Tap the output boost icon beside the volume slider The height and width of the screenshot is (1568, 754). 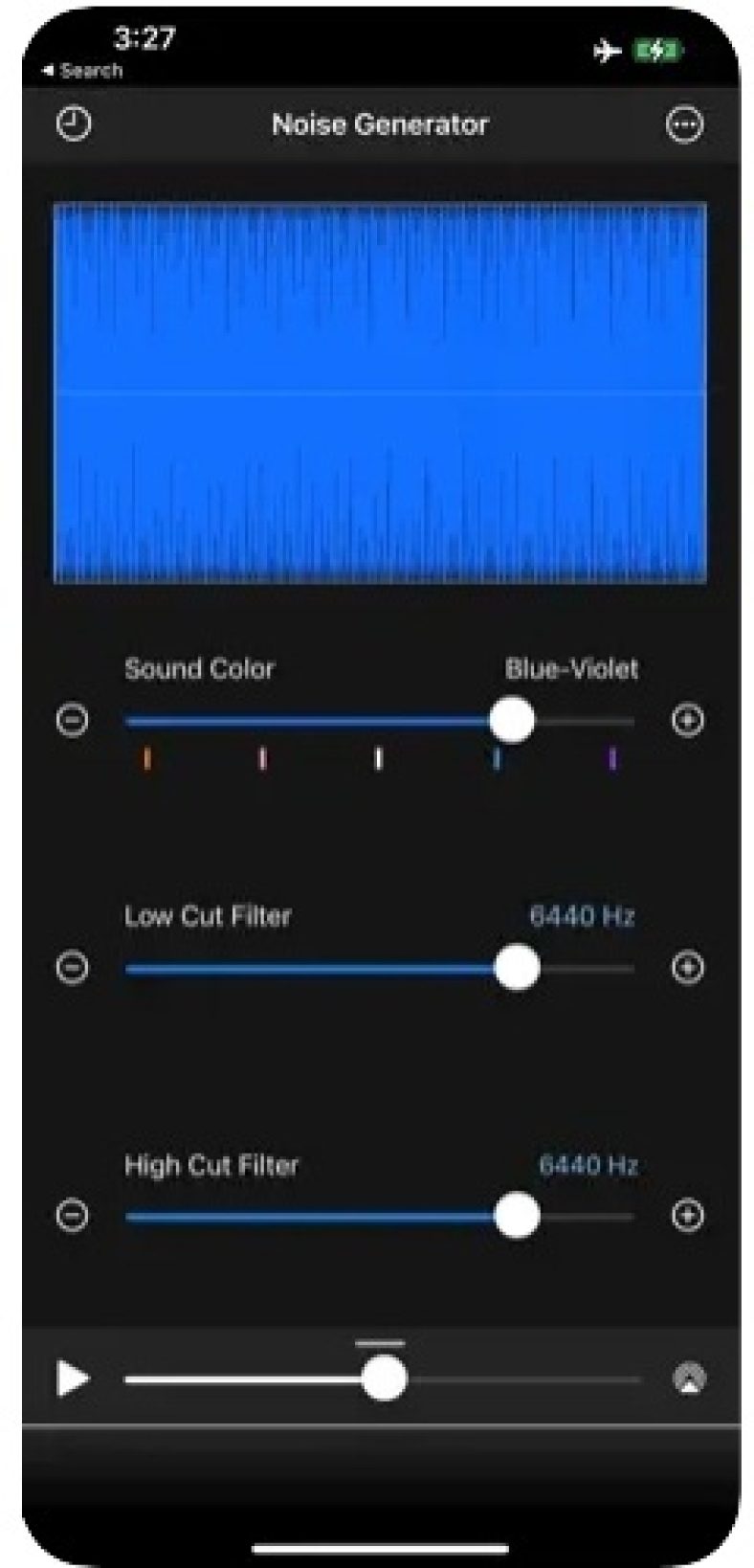688,1378
